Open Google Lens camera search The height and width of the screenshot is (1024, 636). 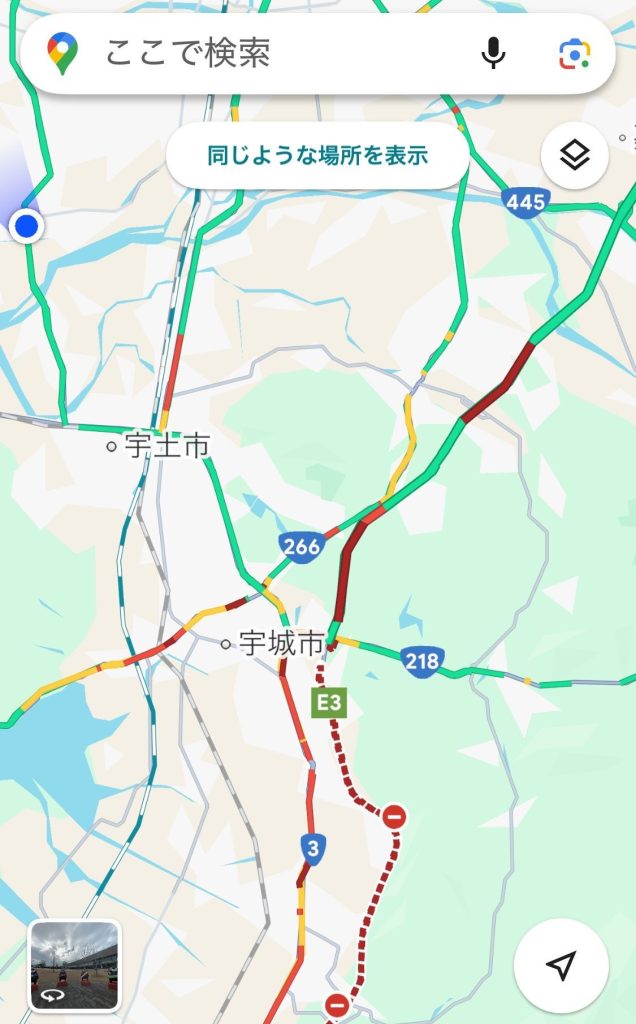click(574, 53)
